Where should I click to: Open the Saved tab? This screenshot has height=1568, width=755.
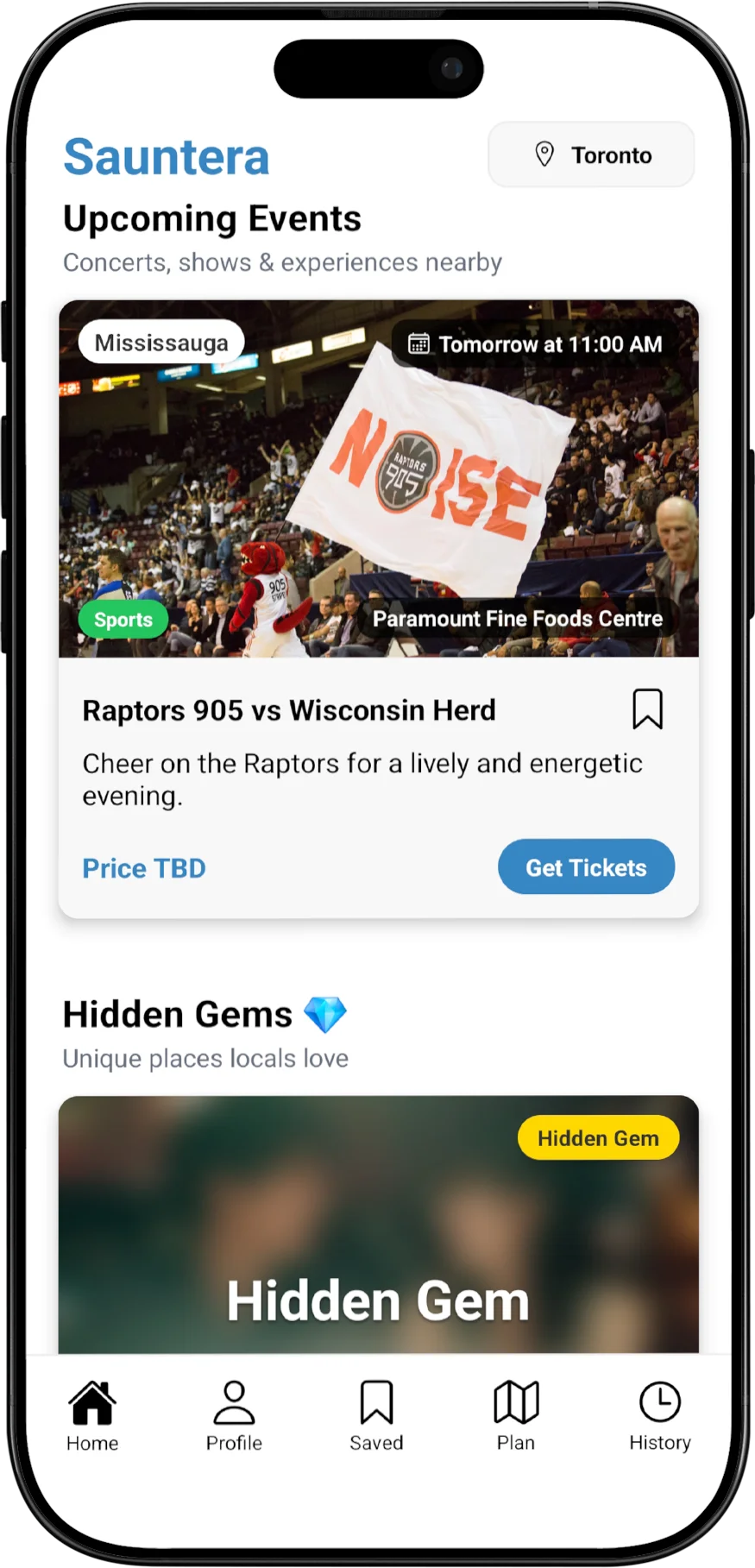tap(376, 1415)
